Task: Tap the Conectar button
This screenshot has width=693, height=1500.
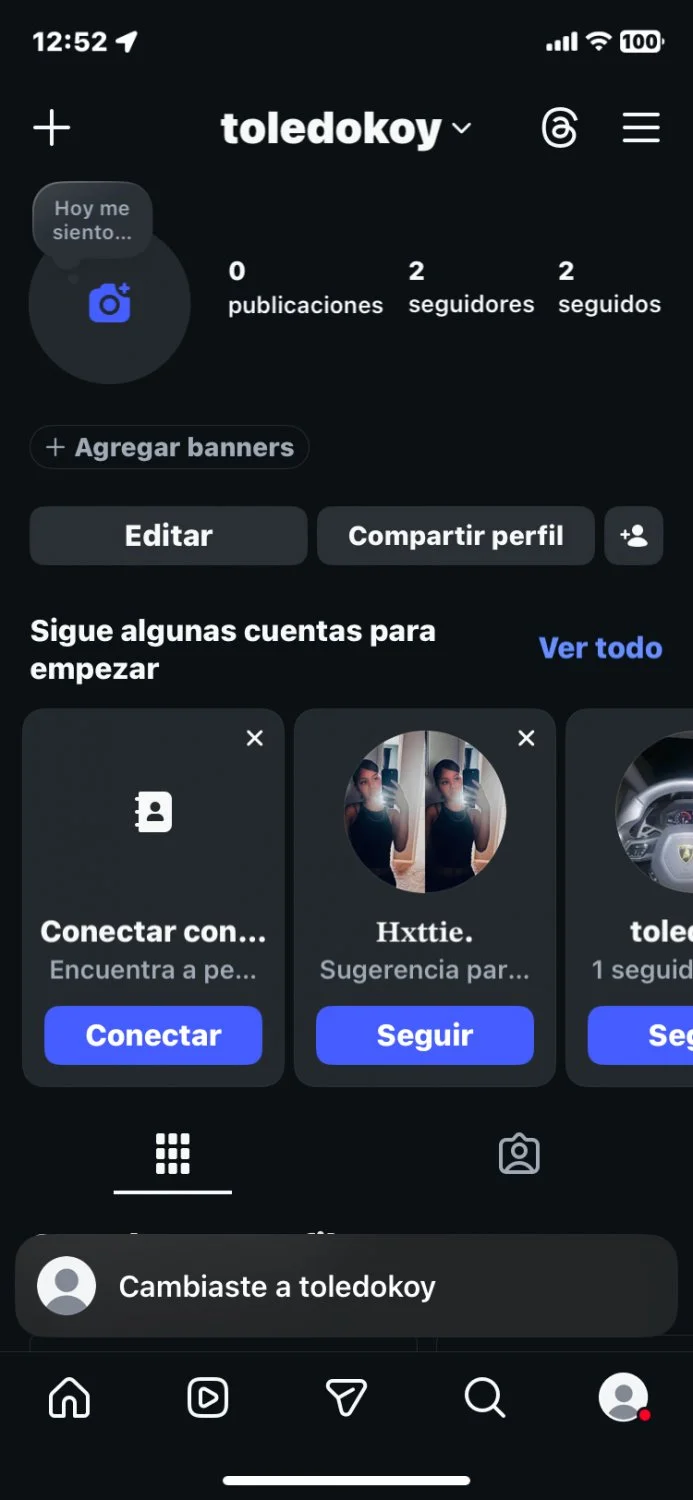Action: pyautogui.click(x=153, y=1035)
